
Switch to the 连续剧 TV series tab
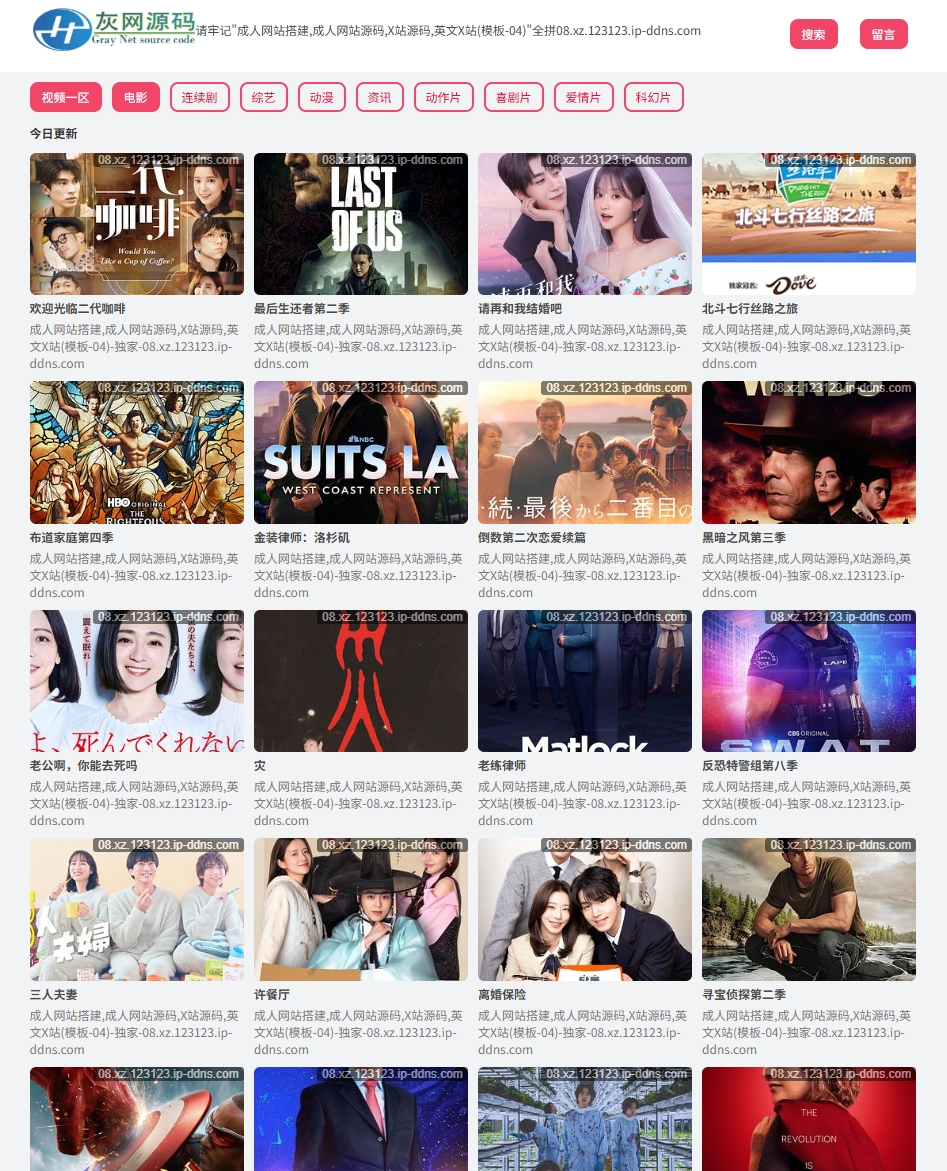tap(199, 97)
